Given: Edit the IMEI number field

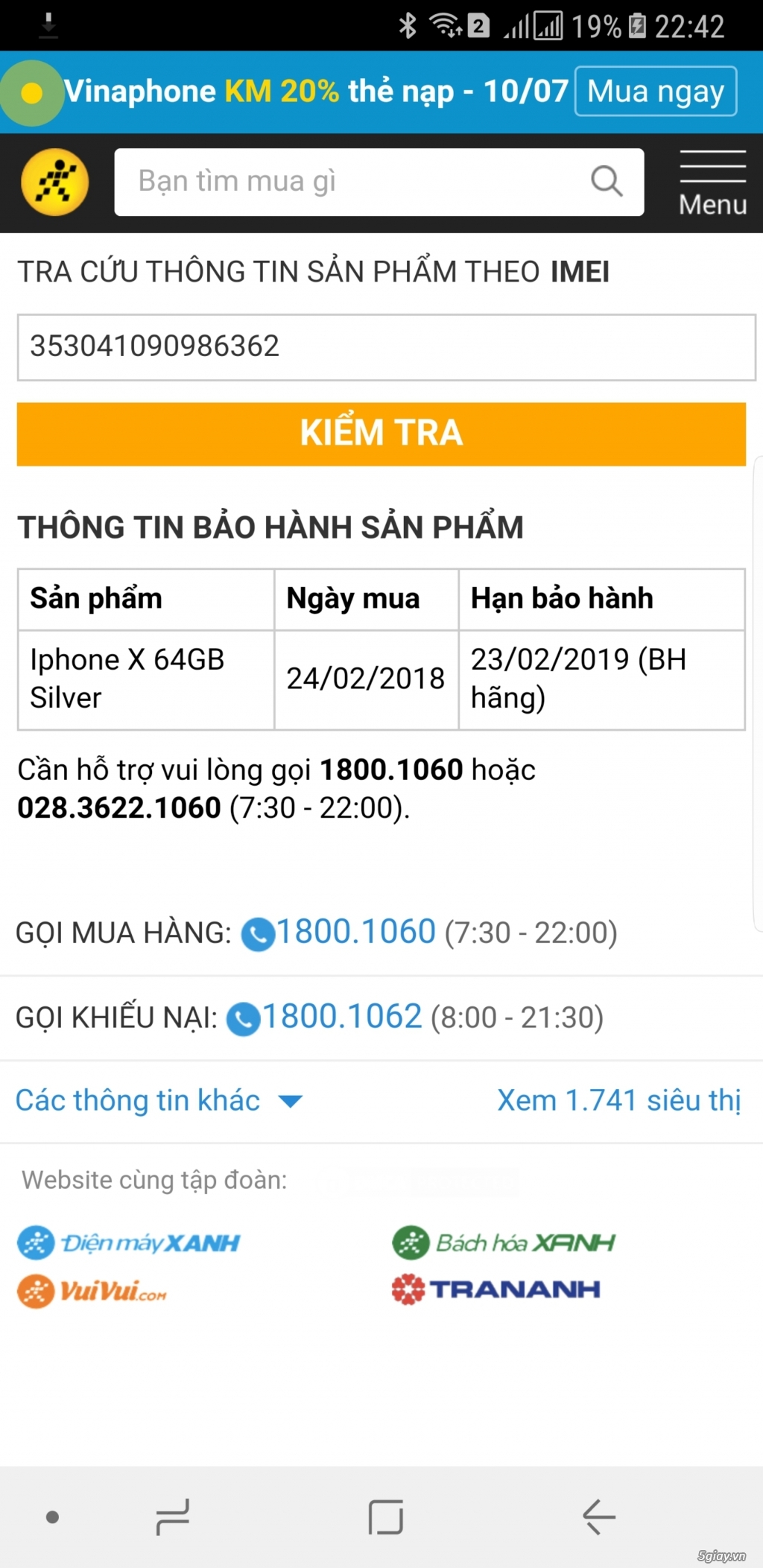Looking at the screenshot, I should [x=386, y=347].
